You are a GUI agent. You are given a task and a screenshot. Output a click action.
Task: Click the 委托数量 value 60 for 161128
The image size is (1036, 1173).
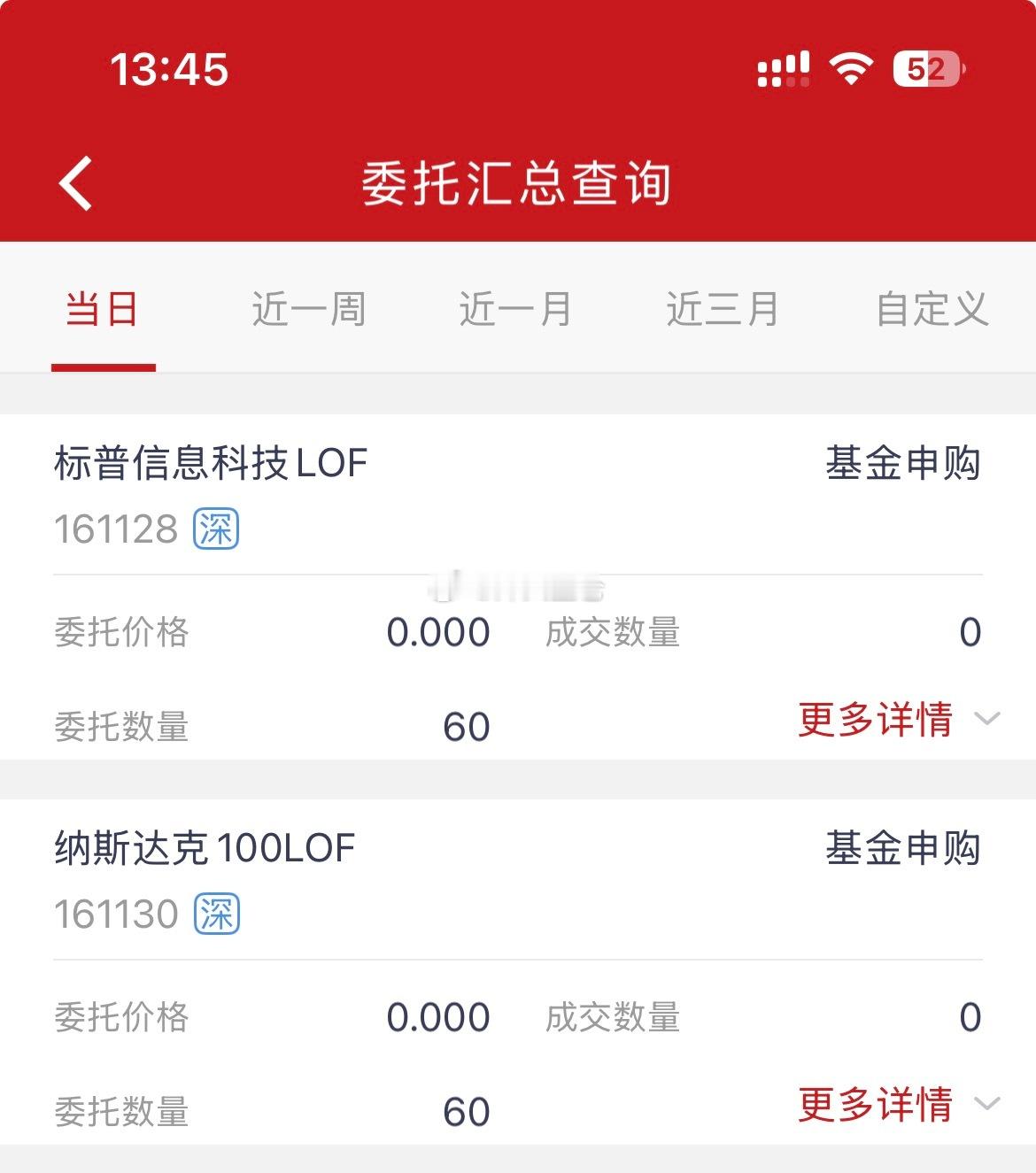pos(468,726)
